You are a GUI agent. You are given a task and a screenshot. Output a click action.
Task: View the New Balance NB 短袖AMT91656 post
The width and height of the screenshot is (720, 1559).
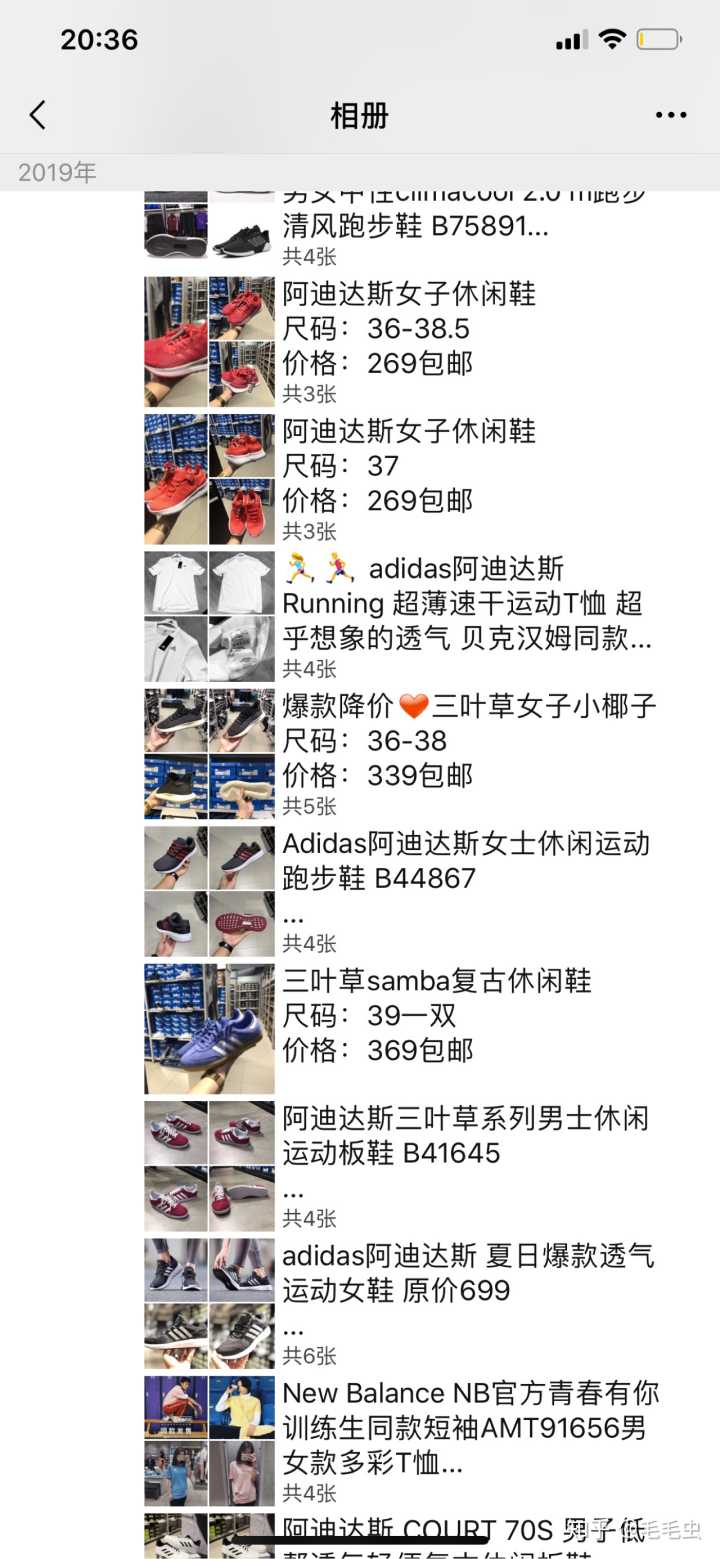(x=470, y=1428)
